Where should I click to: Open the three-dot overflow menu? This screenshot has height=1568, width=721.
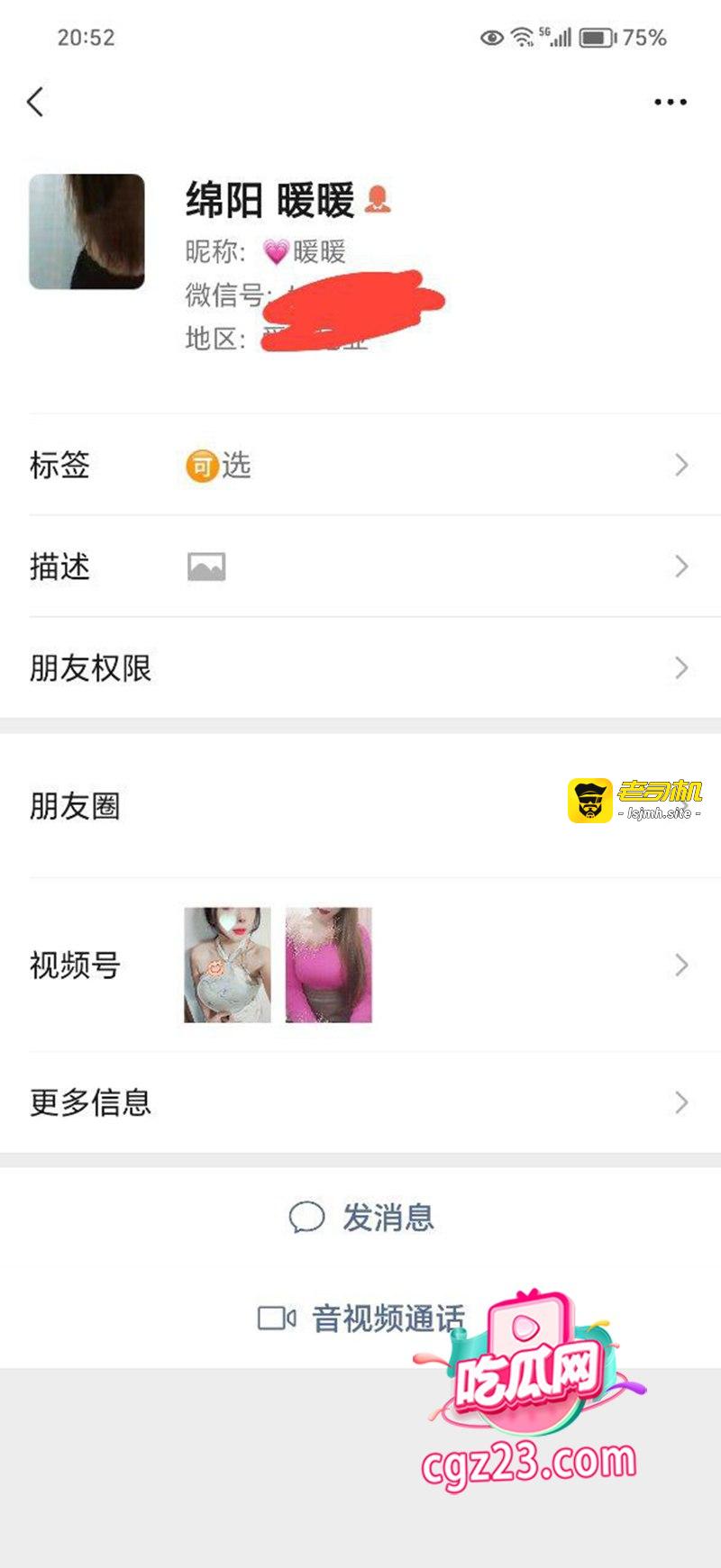(670, 102)
